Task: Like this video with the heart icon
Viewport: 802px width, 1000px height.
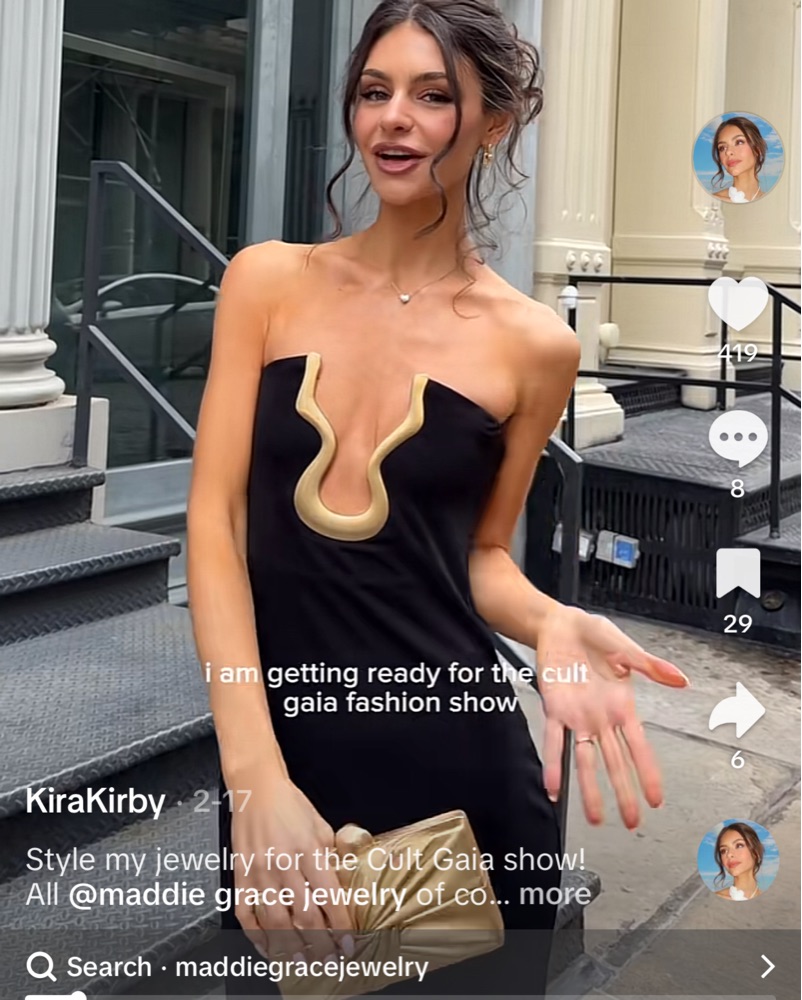Action: click(x=738, y=304)
